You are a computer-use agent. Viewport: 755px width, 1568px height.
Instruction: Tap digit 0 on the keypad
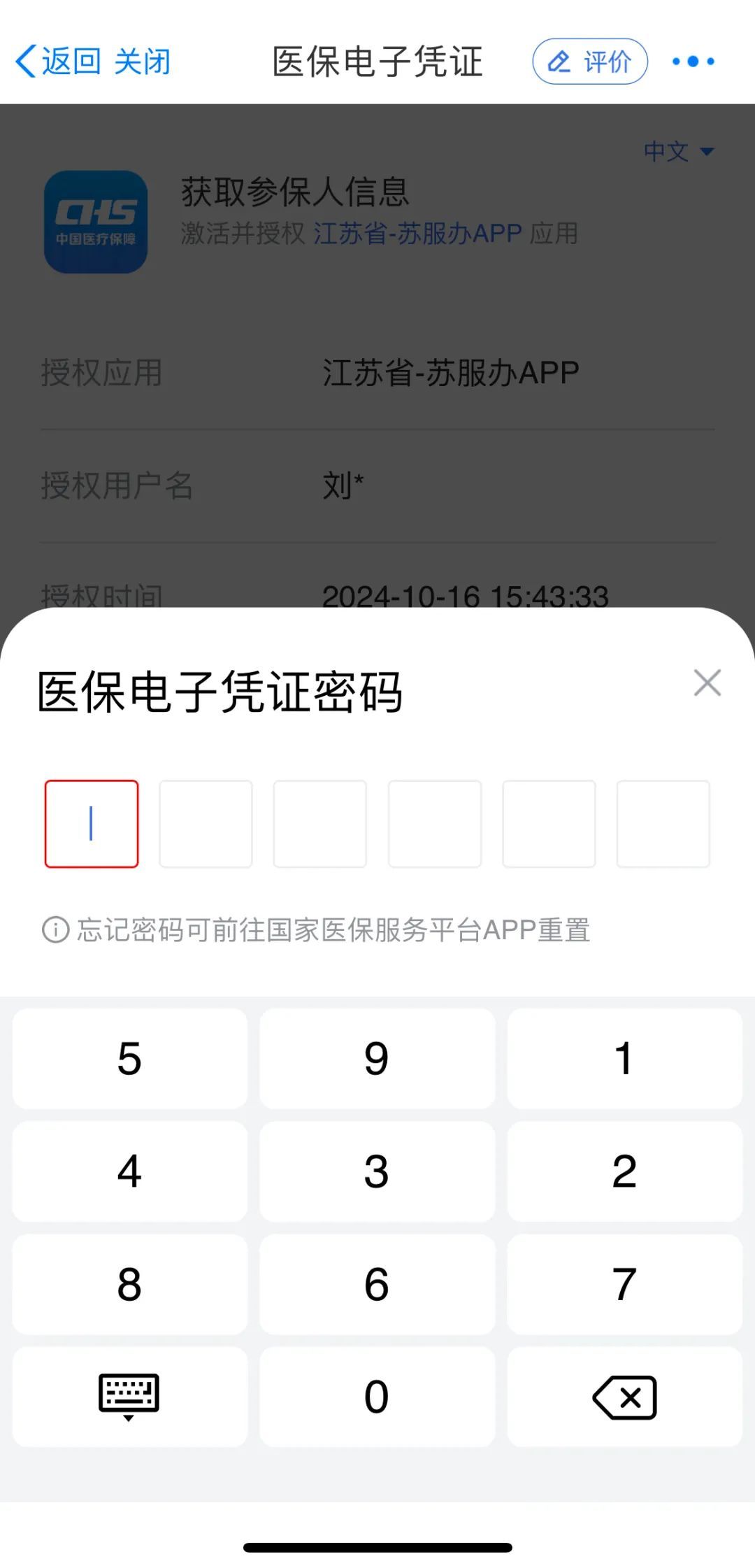(377, 1397)
